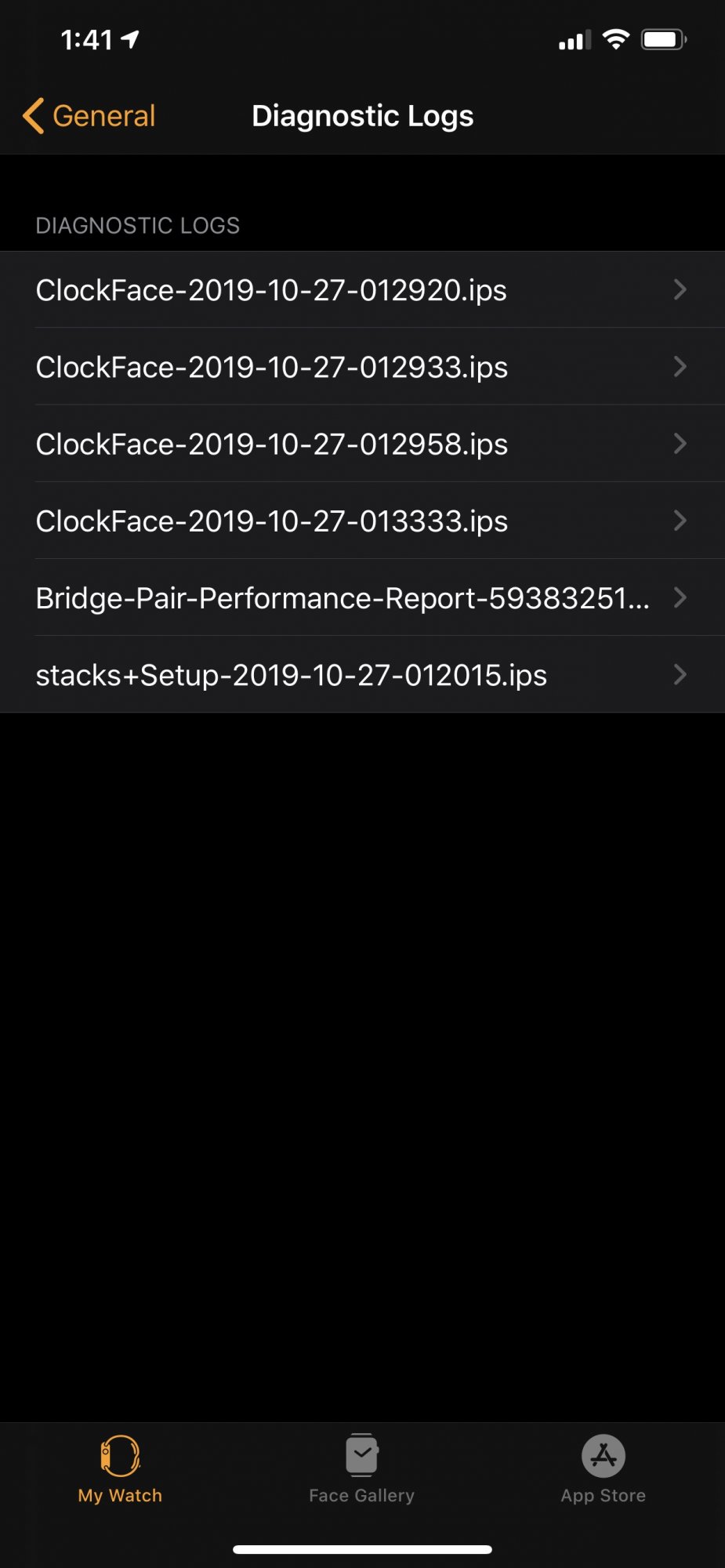Switch to the My Watch tab
Screen dimensions: 725x1568
click(120, 1469)
